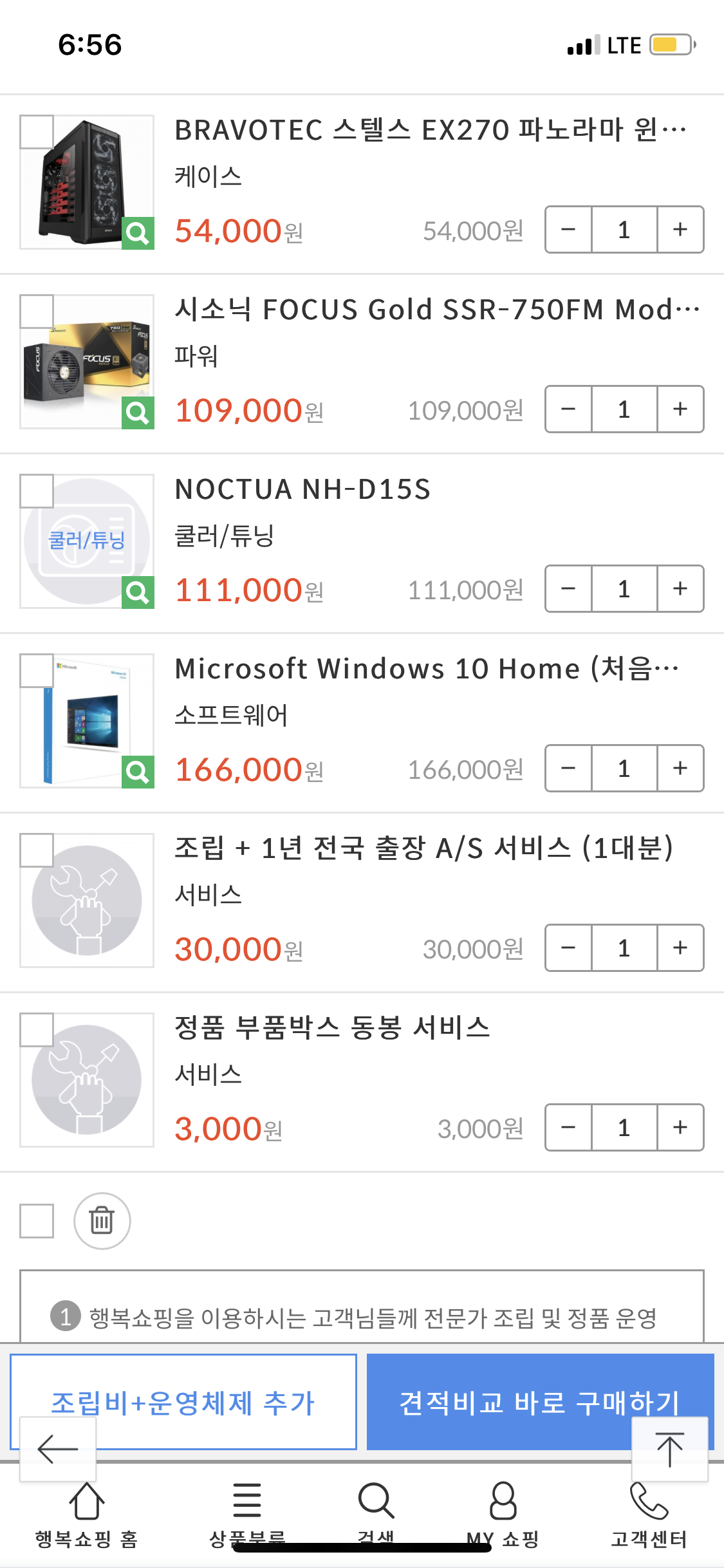This screenshot has width=724, height=1568.
Task: Zoom the 시소닉 FOCUS Gold product image
Action: pos(138,413)
